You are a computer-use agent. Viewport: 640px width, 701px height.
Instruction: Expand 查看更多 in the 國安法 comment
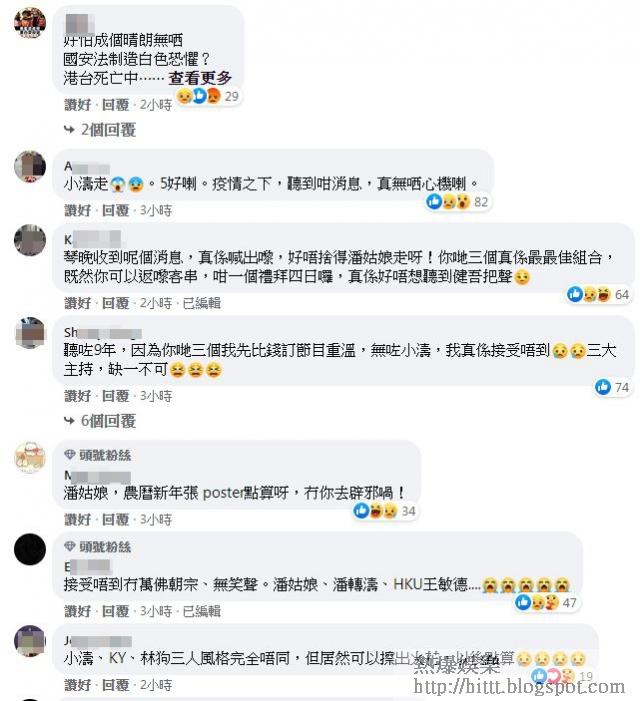[200, 78]
